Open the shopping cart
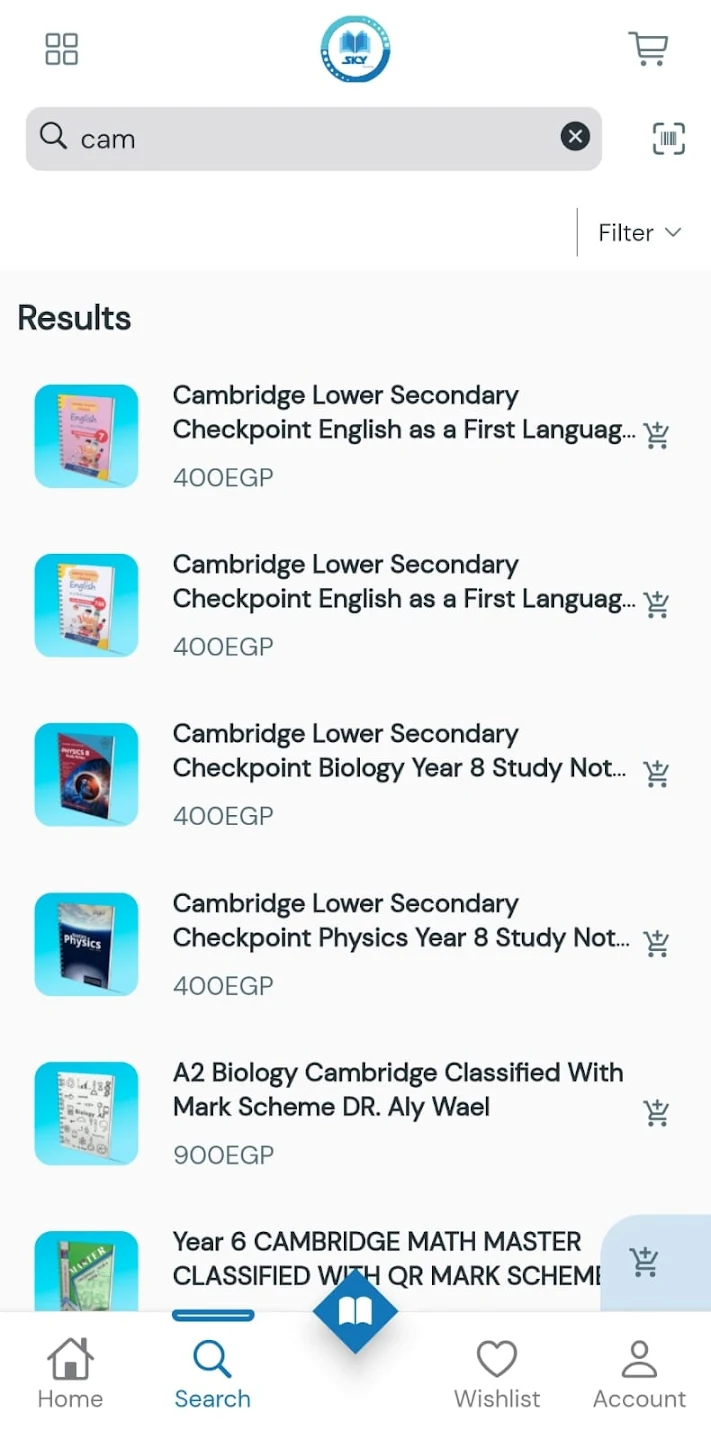Screen dimensions: 711x1440 click(648, 49)
